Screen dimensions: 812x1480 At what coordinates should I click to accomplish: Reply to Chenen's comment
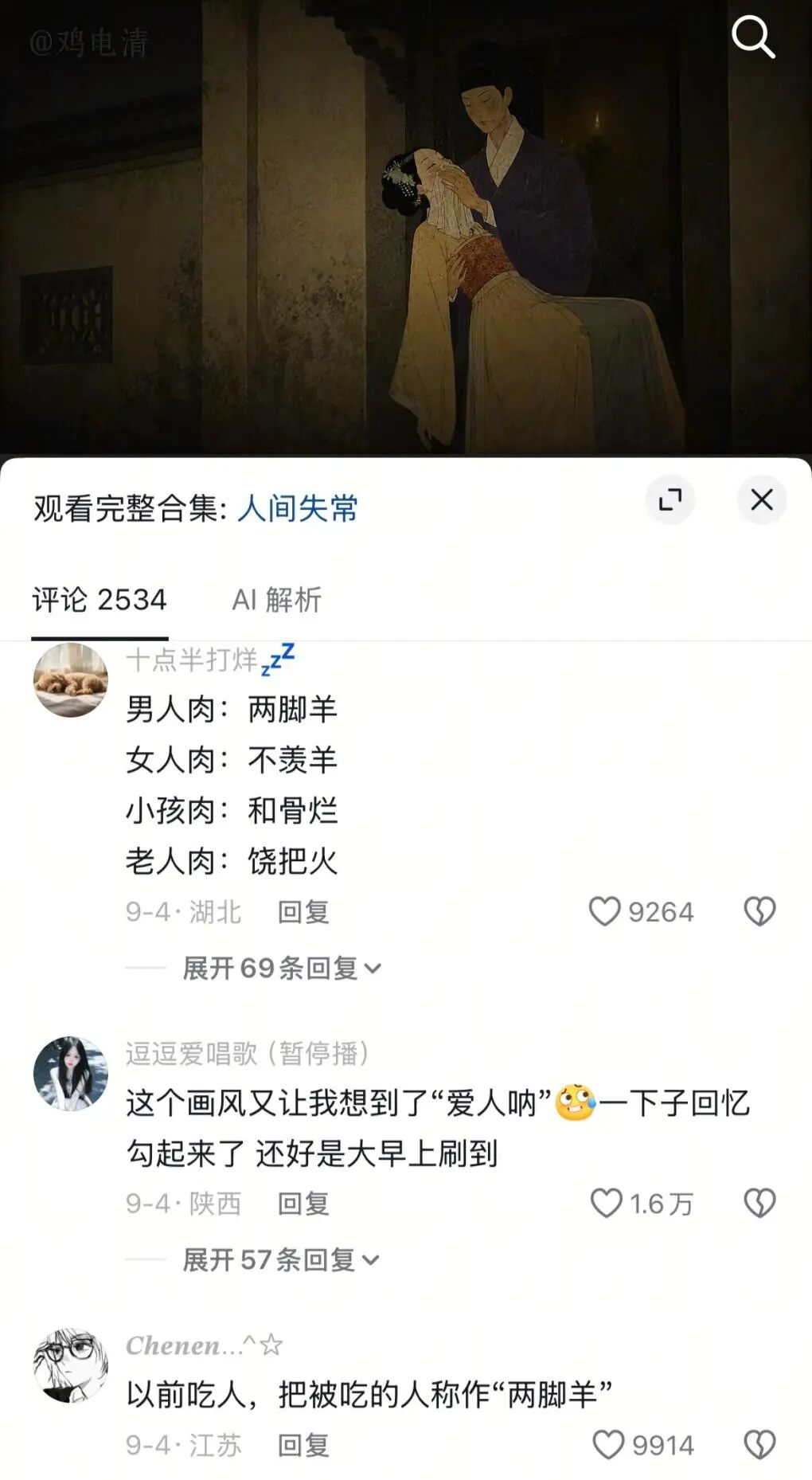pos(303,1445)
